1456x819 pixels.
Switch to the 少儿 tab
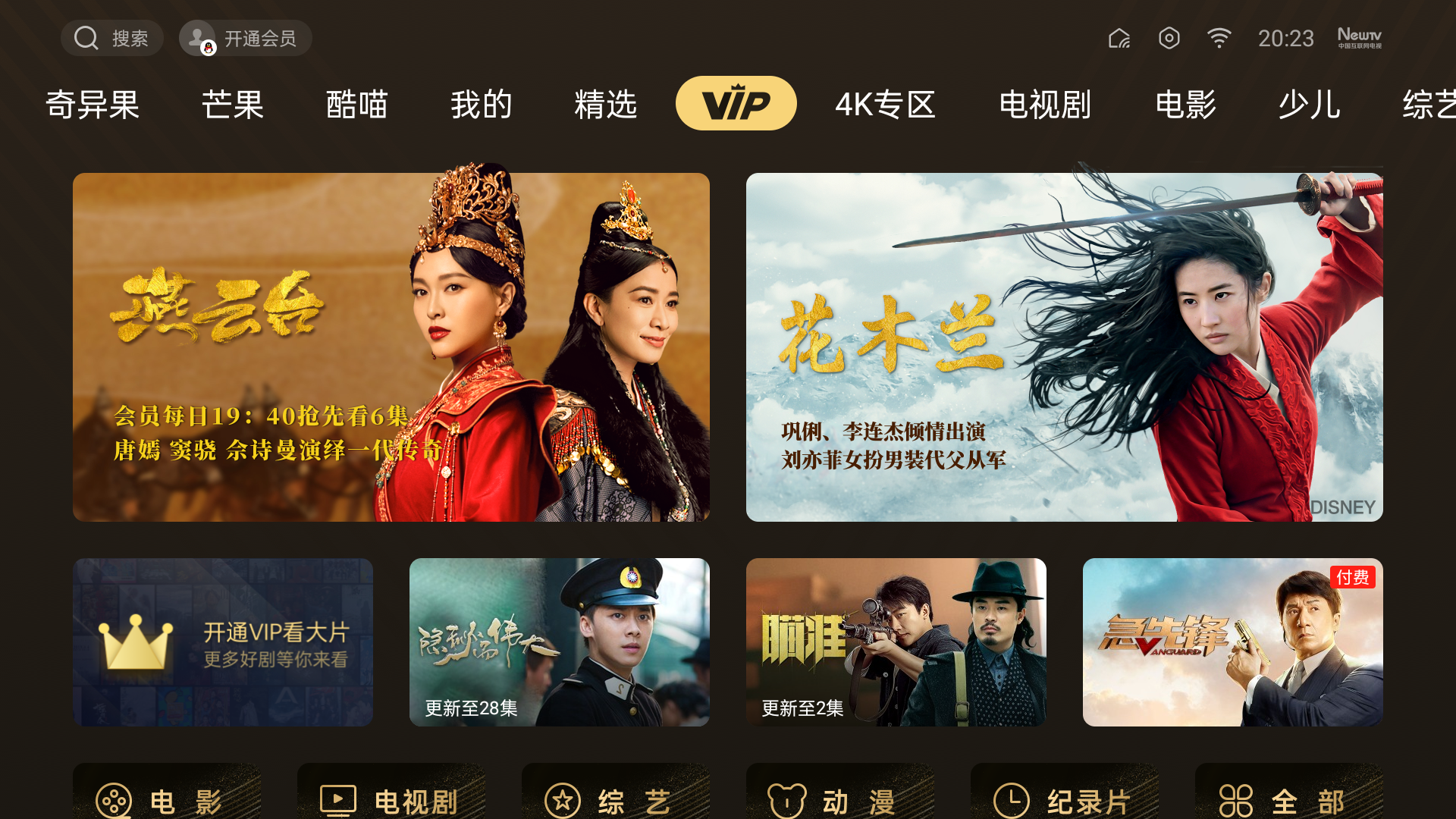pos(1309,104)
